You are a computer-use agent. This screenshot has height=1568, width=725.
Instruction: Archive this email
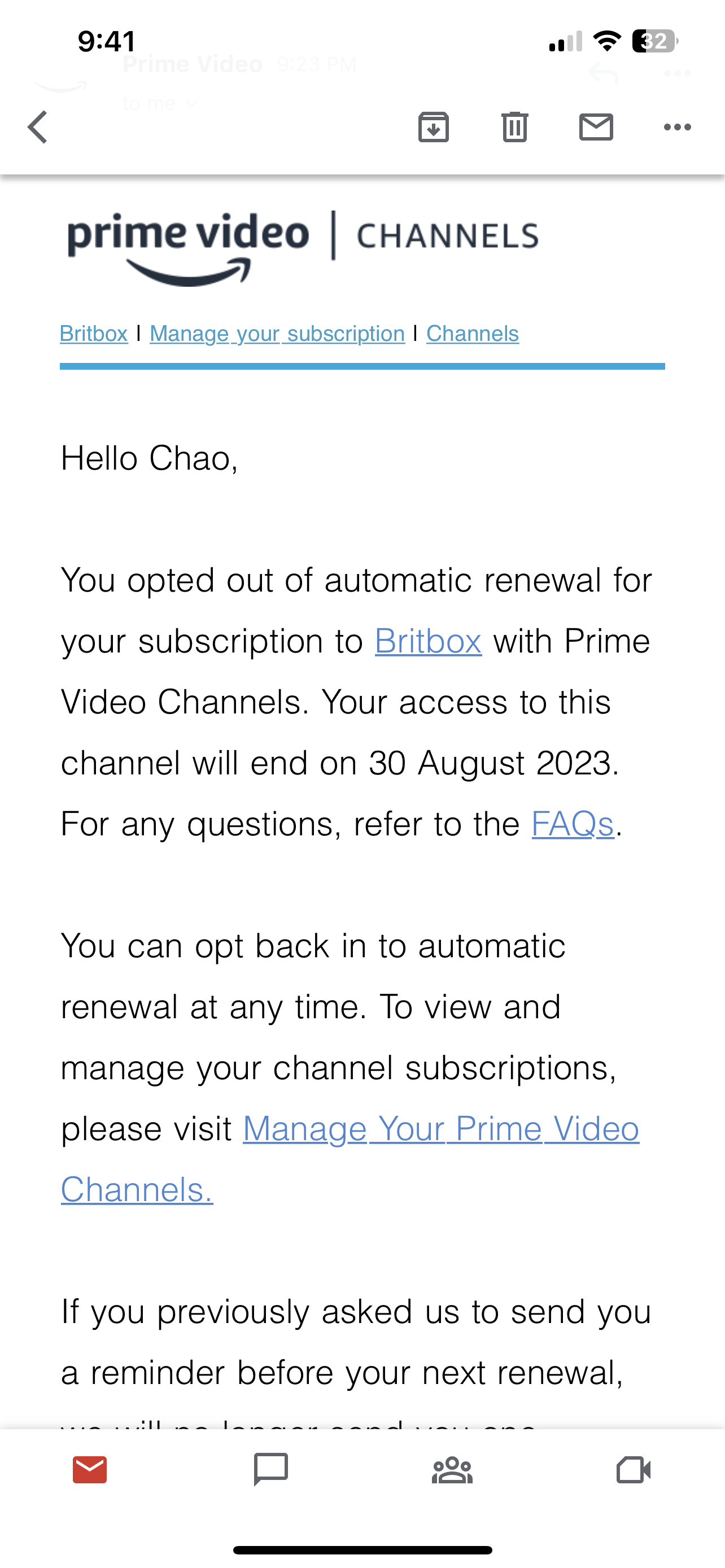[x=434, y=127]
